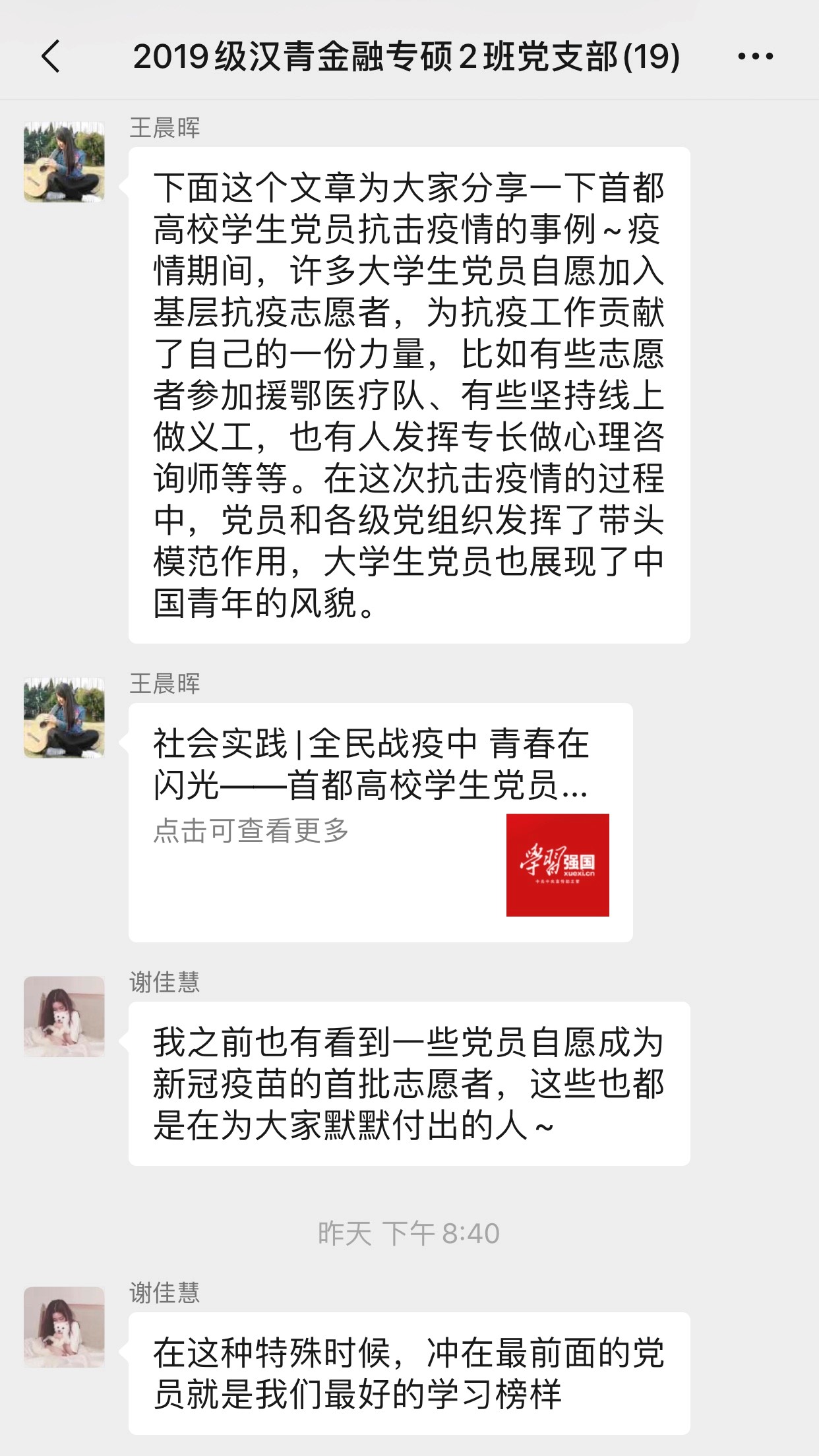Tap 谢佳慧's avatar beside the 新冠疫苗 message
Image resolution: width=819 pixels, height=1456 pixels.
click(64, 1017)
